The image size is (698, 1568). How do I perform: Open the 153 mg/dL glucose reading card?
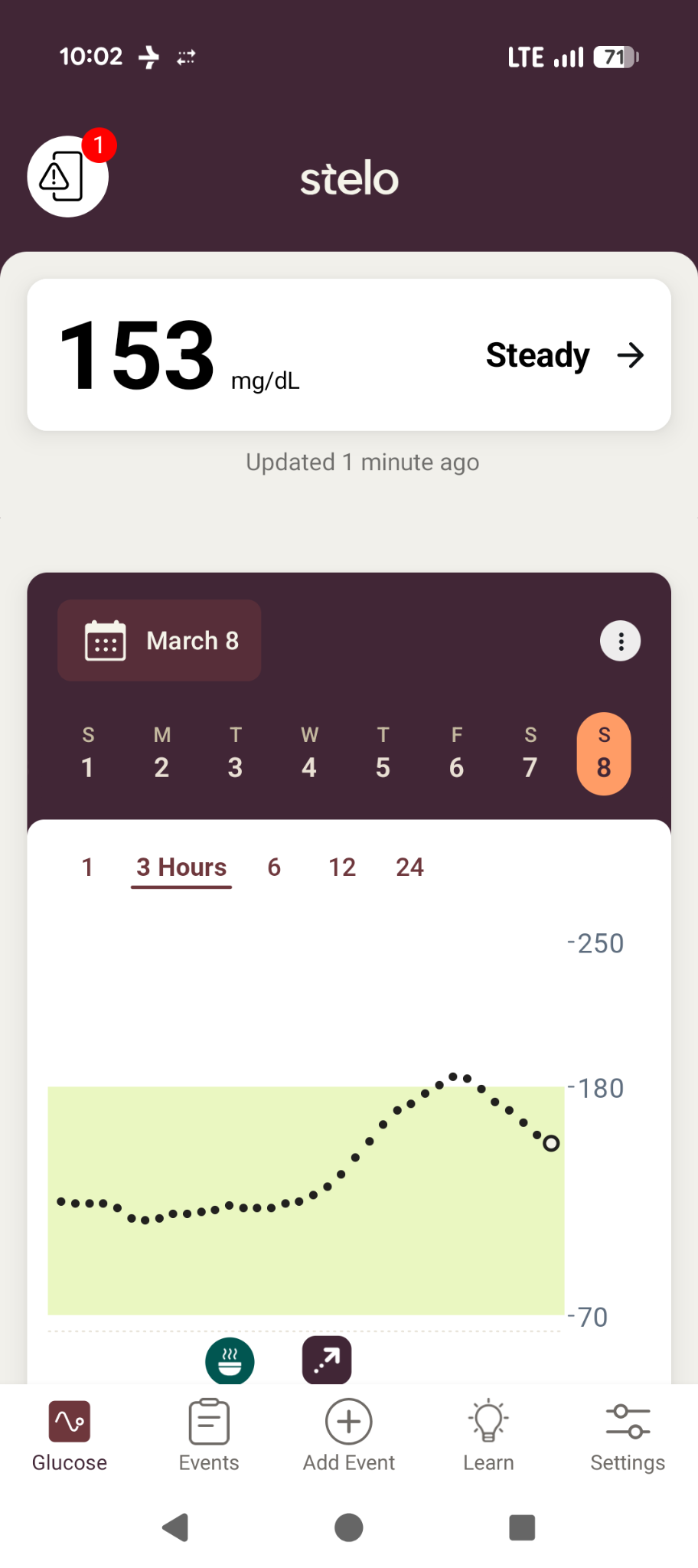point(349,354)
